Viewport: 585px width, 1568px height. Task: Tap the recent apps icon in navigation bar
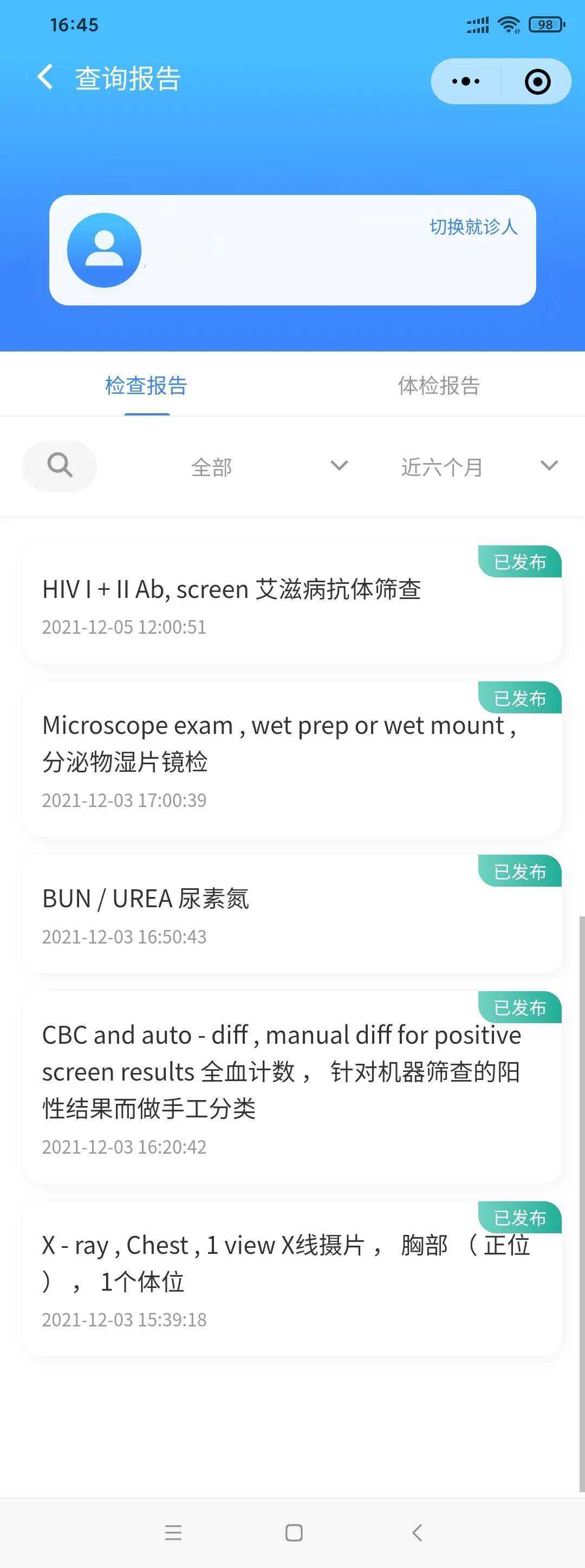pos(174,1533)
